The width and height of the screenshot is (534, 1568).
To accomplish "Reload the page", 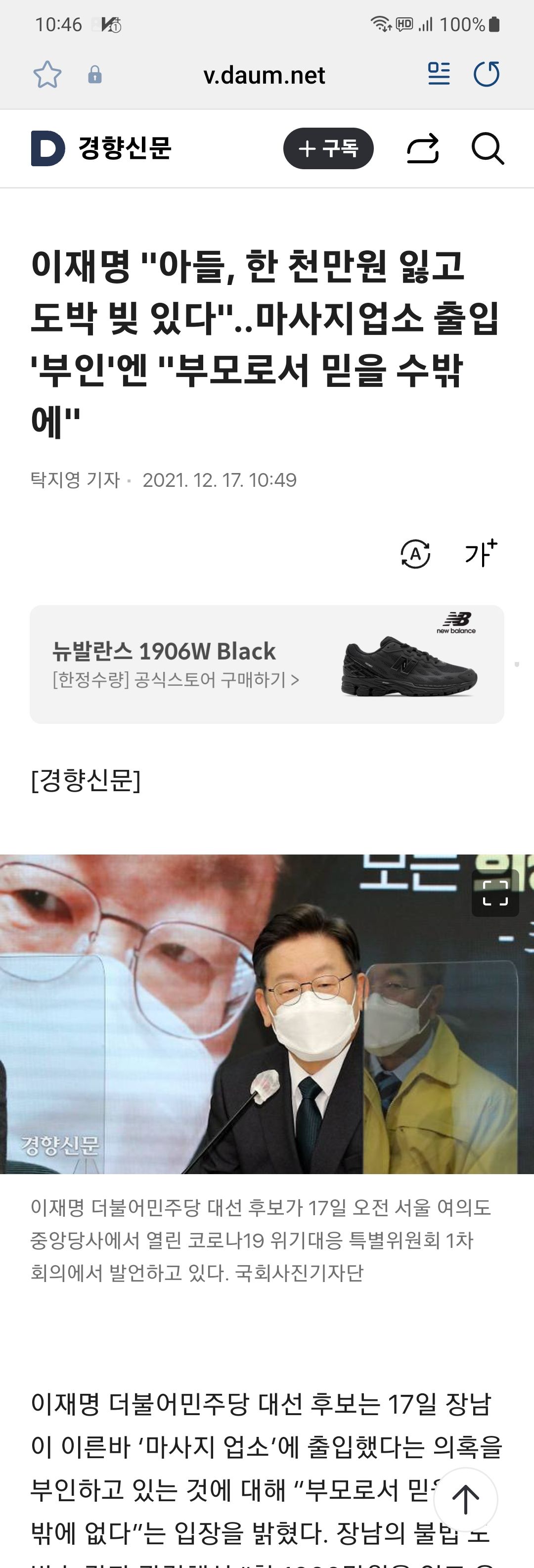I will point(487,74).
